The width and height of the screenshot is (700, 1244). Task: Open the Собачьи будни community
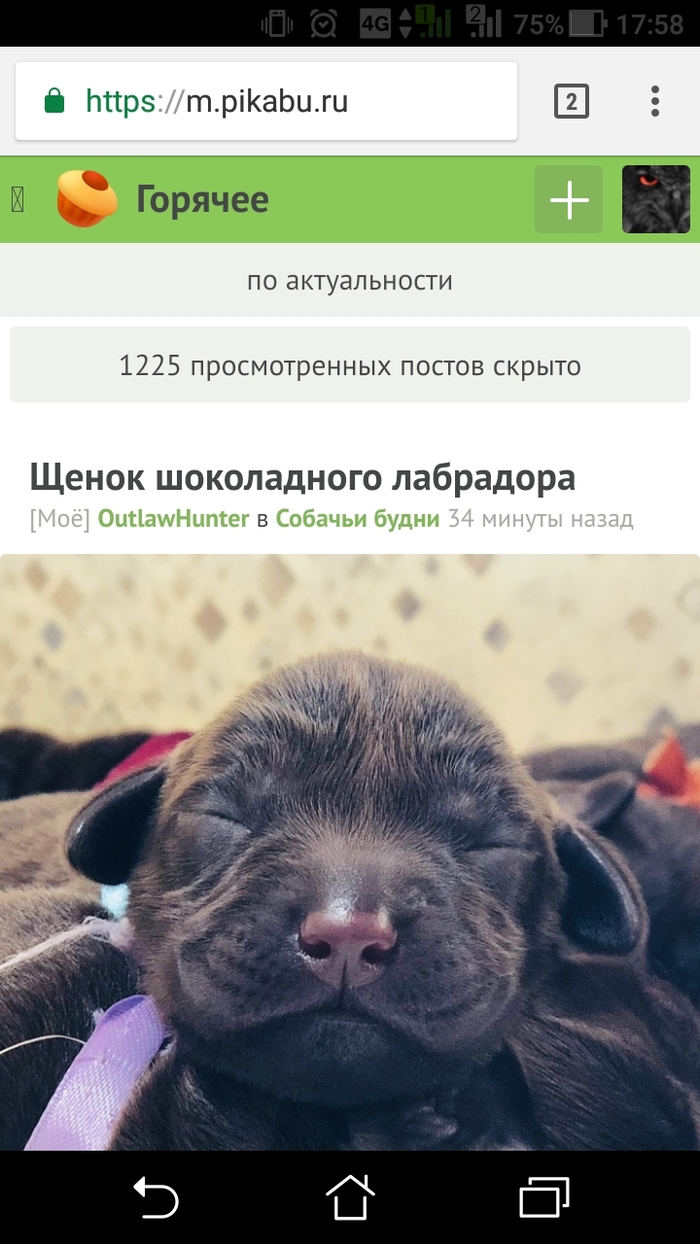click(x=357, y=519)
